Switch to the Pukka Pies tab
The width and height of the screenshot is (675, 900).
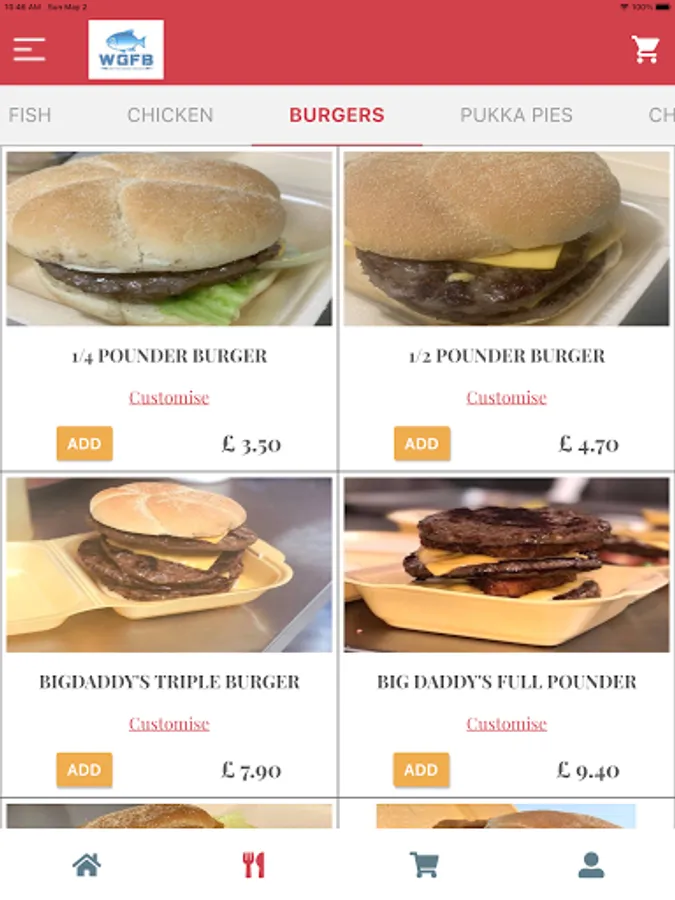pyautogui.click(x=516, y=115)
